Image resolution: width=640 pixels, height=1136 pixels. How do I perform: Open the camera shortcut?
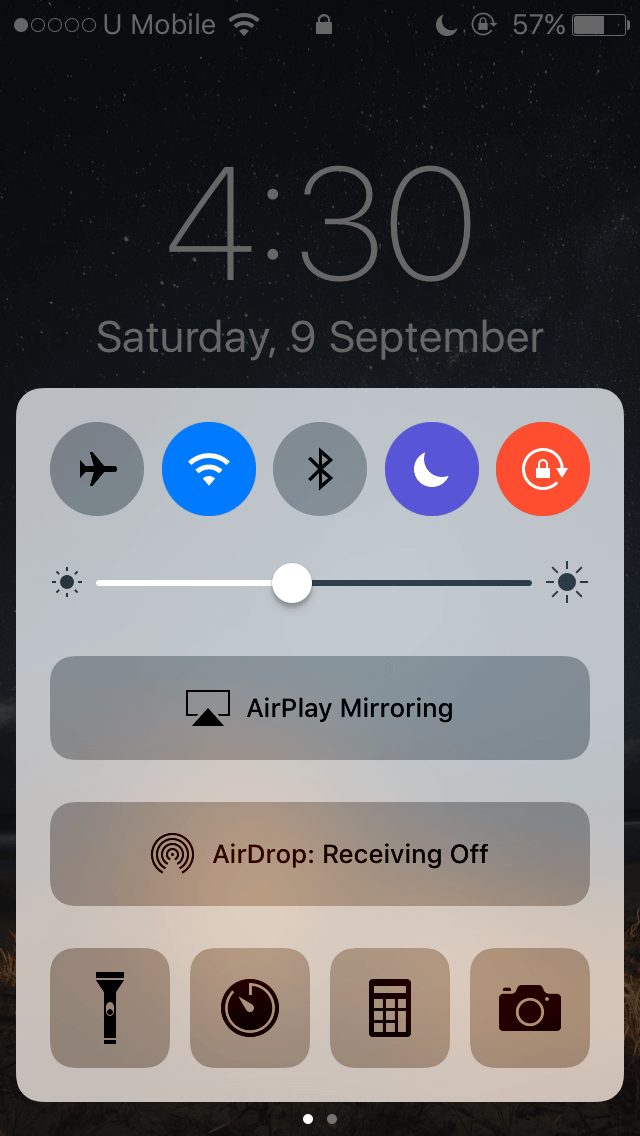[530, 1008]
